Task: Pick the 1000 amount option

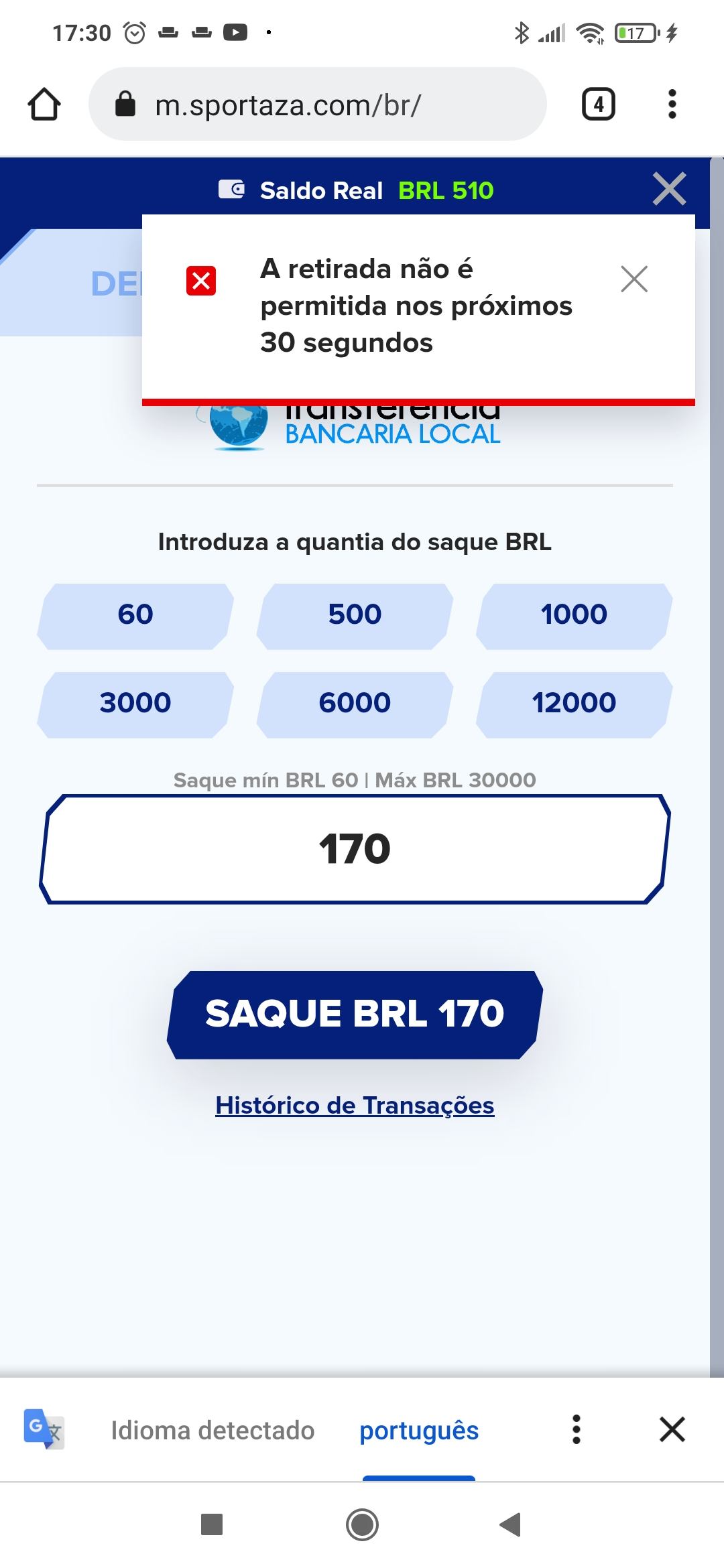Action: pos(574,615)
